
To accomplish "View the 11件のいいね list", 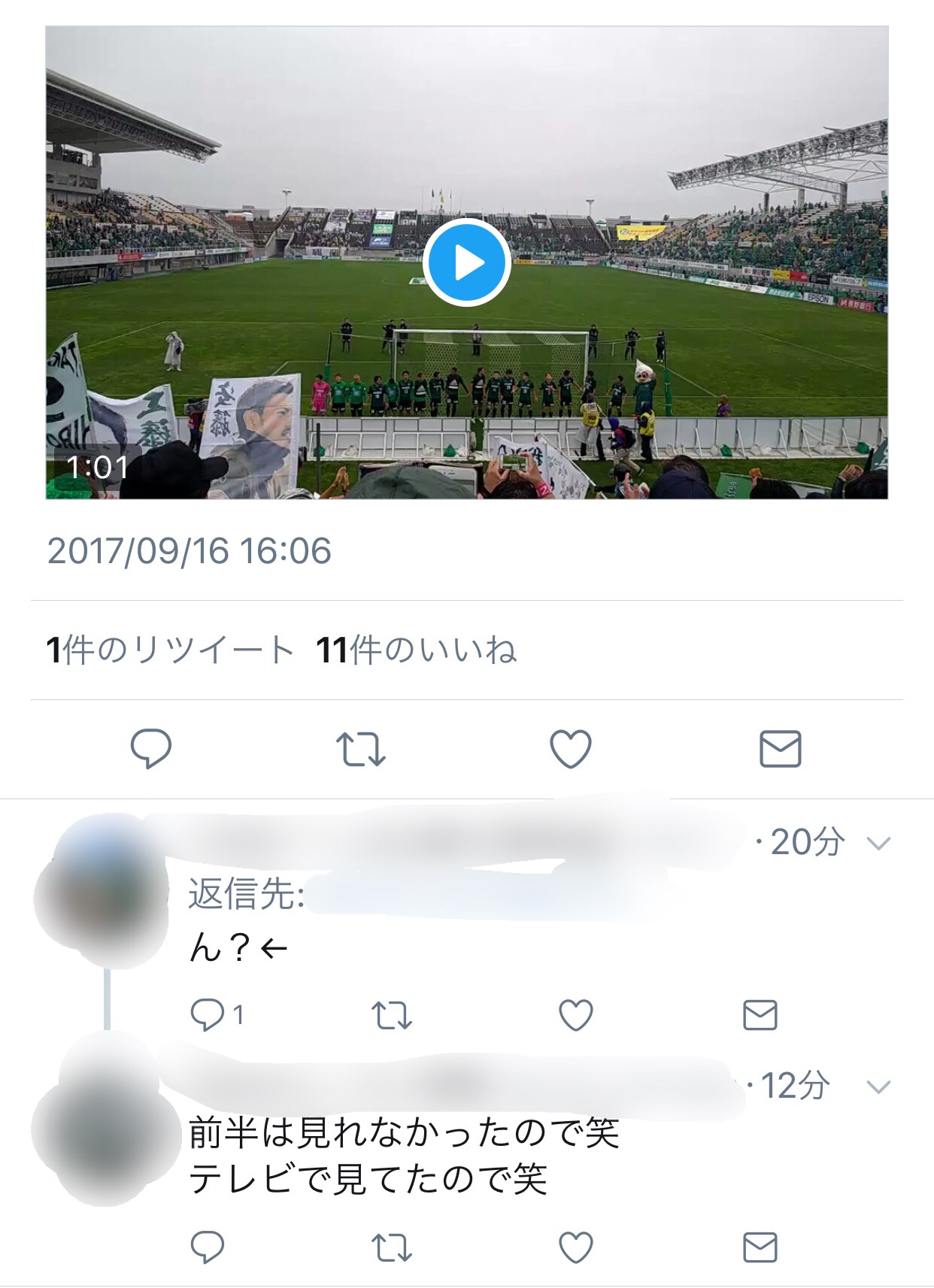I will tap(416, 650).
